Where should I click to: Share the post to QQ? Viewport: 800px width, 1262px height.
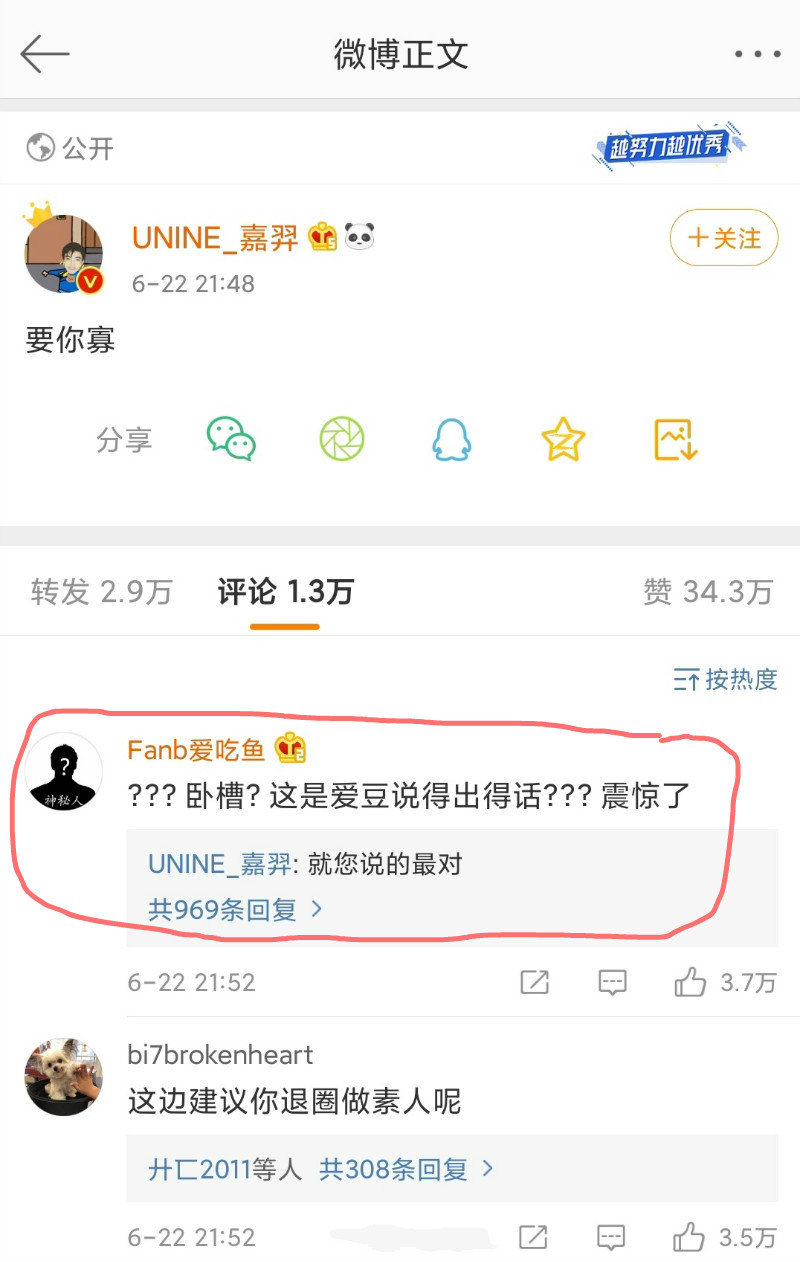[x=452, y=439]
